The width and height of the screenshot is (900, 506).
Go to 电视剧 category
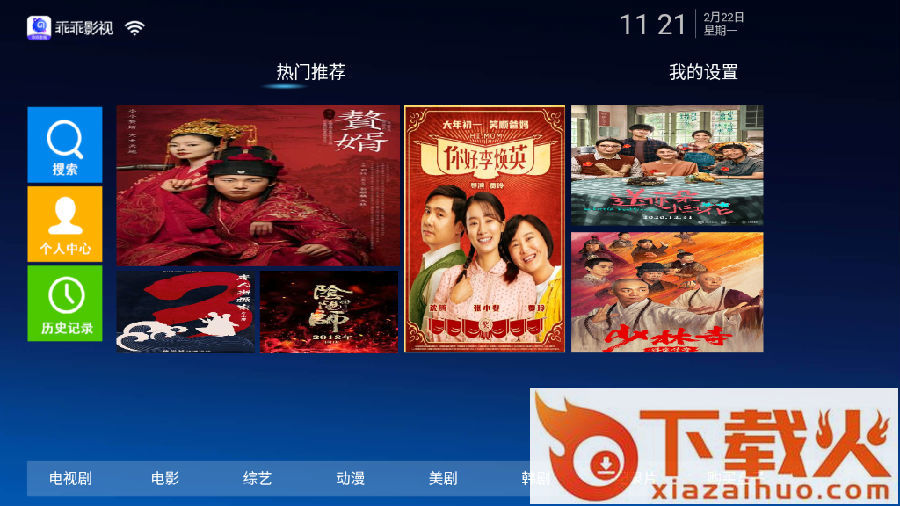coord(70,478)
